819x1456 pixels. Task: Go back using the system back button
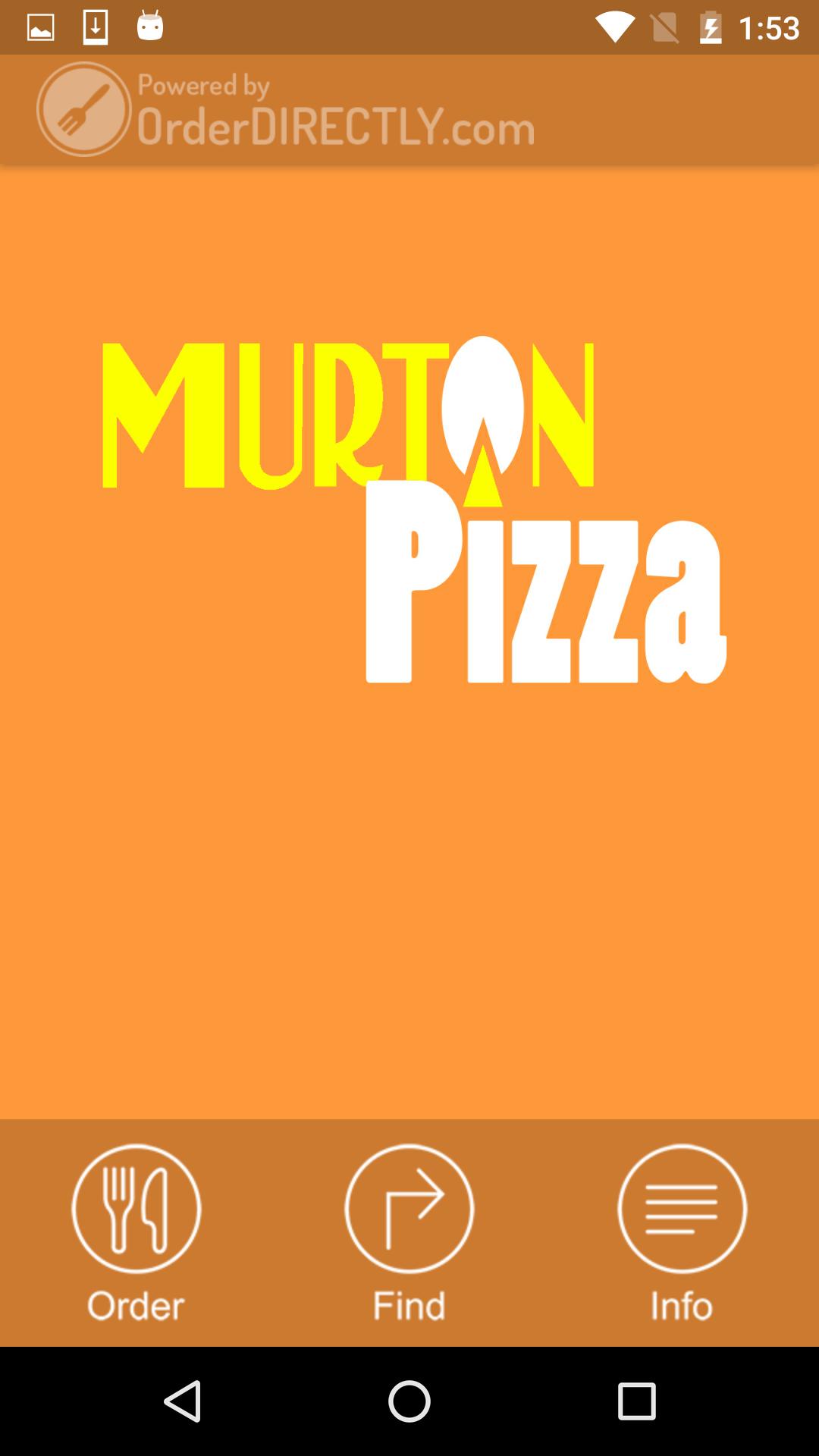pyautogui.click(x=183, y=1401)
